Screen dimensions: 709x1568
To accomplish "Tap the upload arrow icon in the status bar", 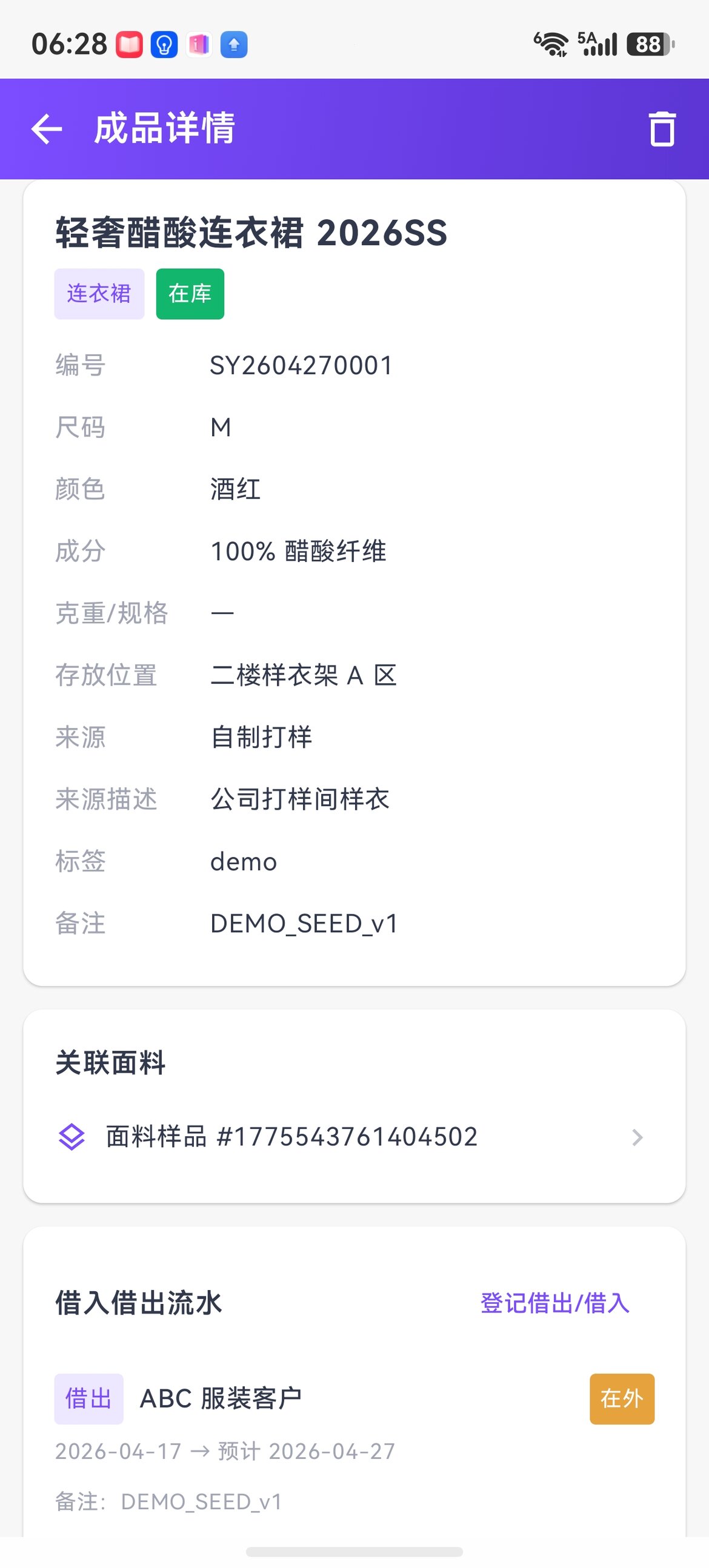I will 233,44.
